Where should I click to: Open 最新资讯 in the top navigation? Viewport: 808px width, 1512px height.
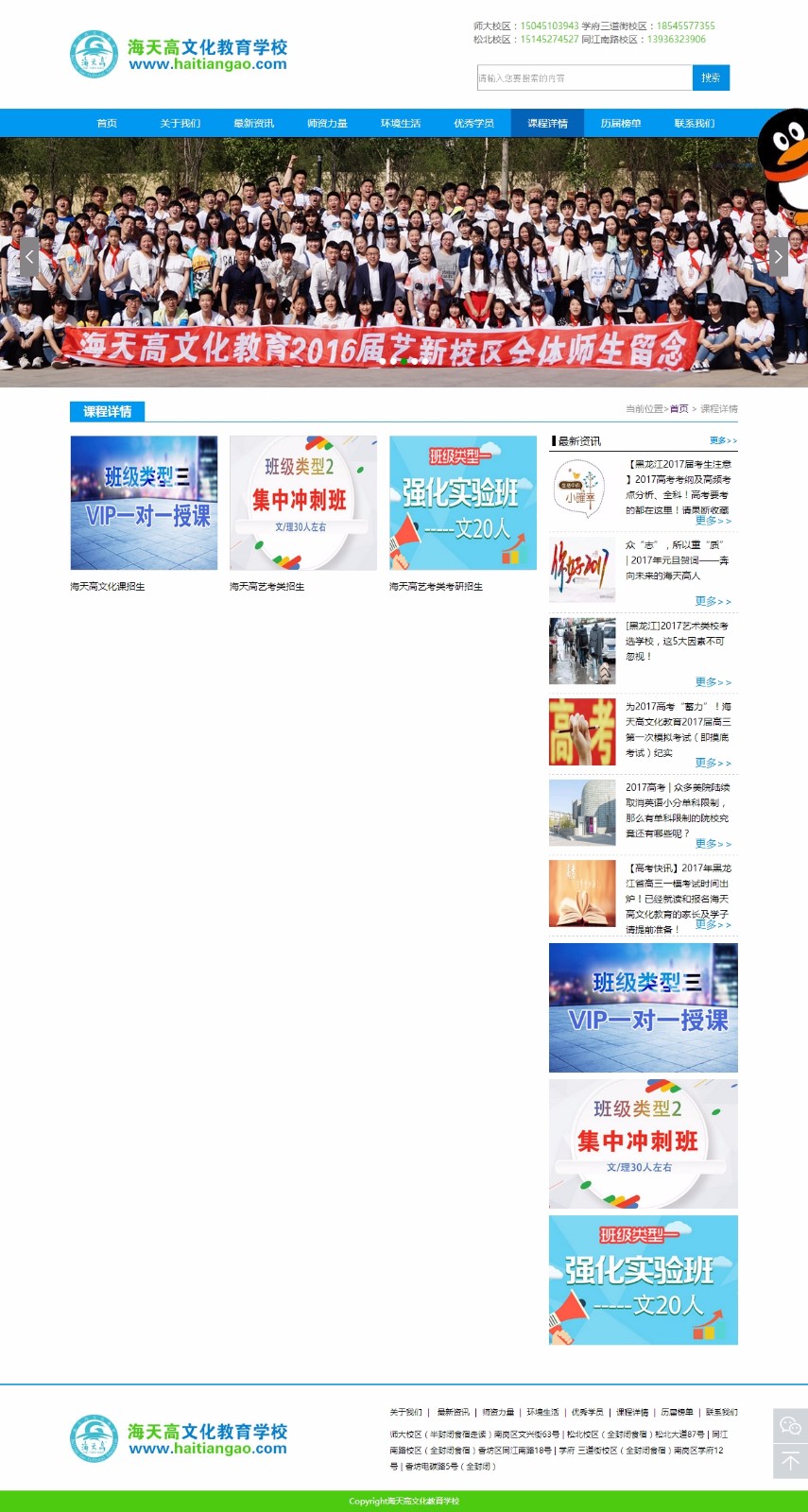[253, 124]
